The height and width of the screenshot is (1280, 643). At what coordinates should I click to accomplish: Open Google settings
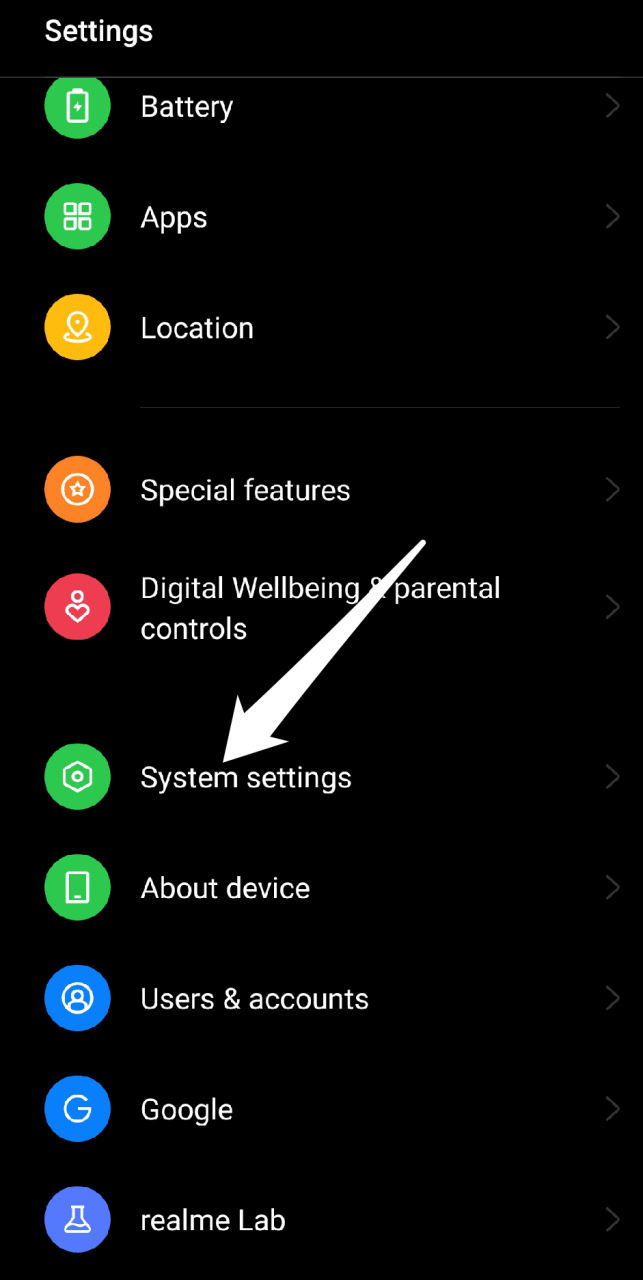187,1110
